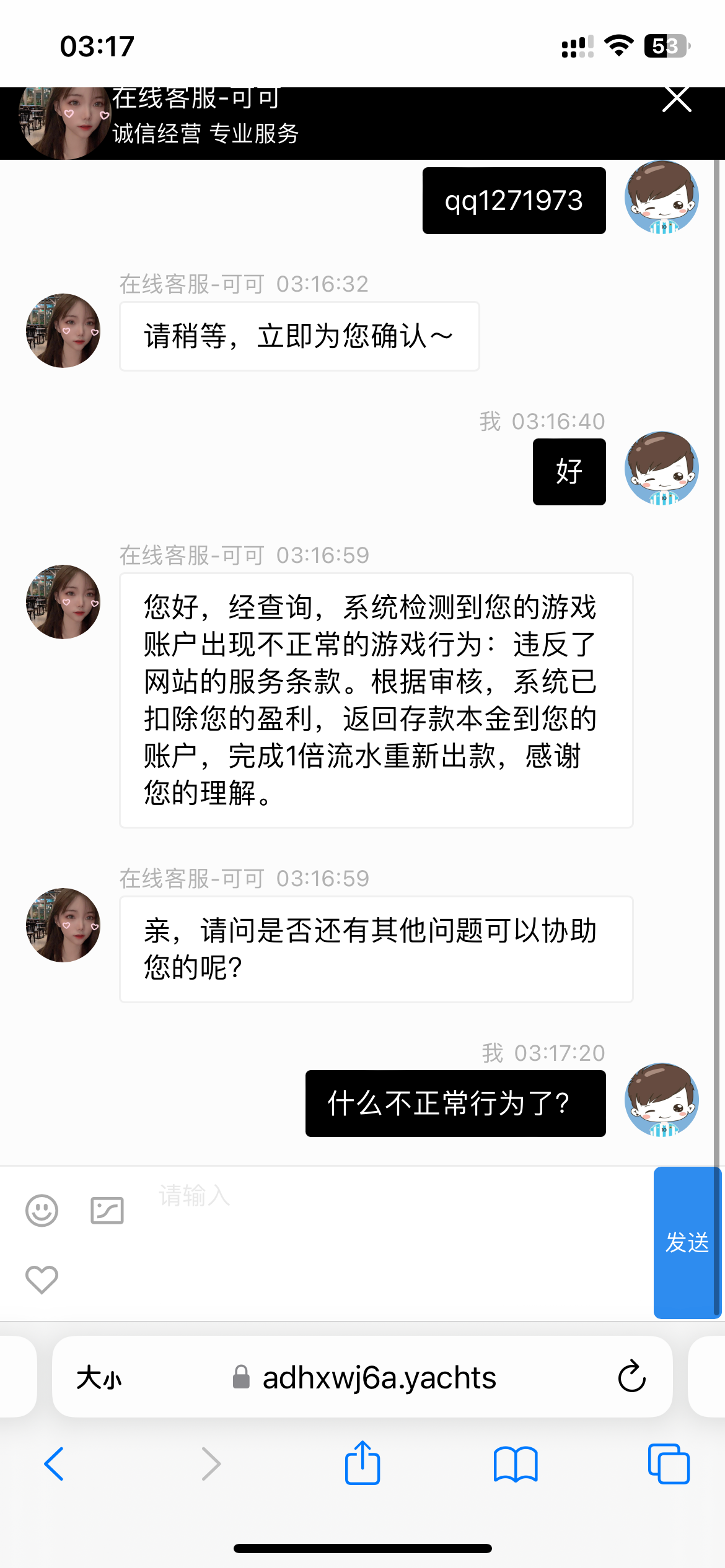
Task: Open the 大小 page settings menu
Action: (x=99, y=1379)
